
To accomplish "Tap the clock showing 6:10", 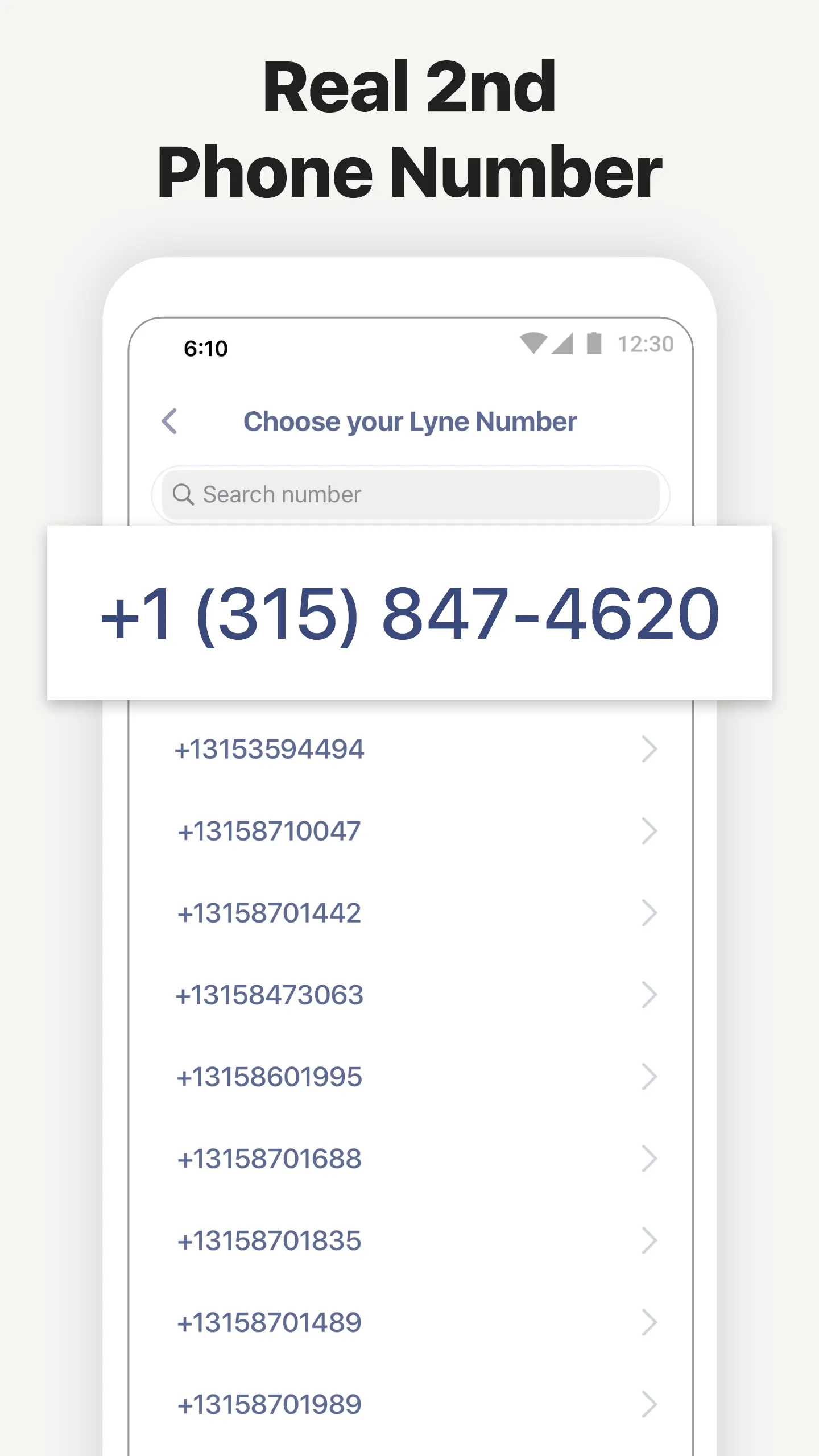I will pos(205,347).
